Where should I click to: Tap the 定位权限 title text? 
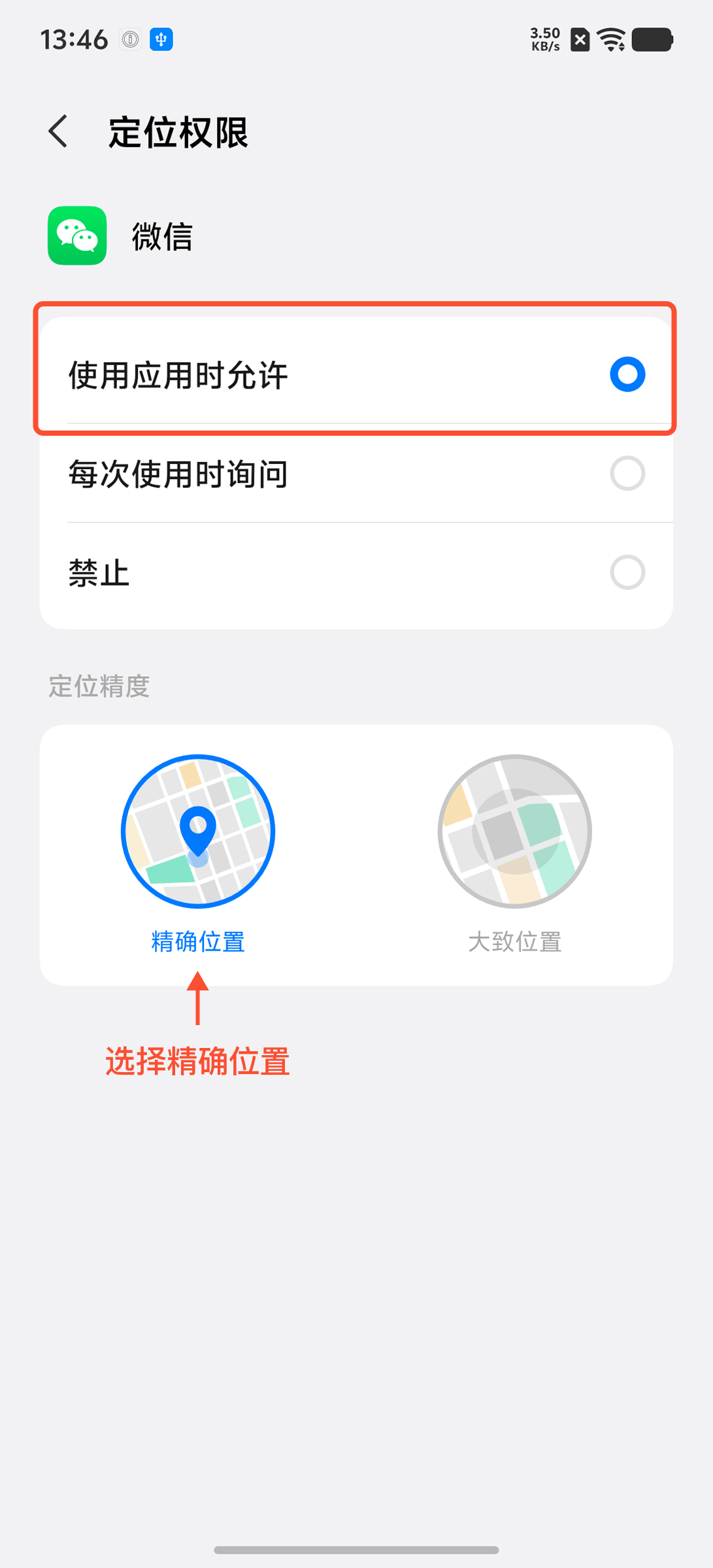180,132
